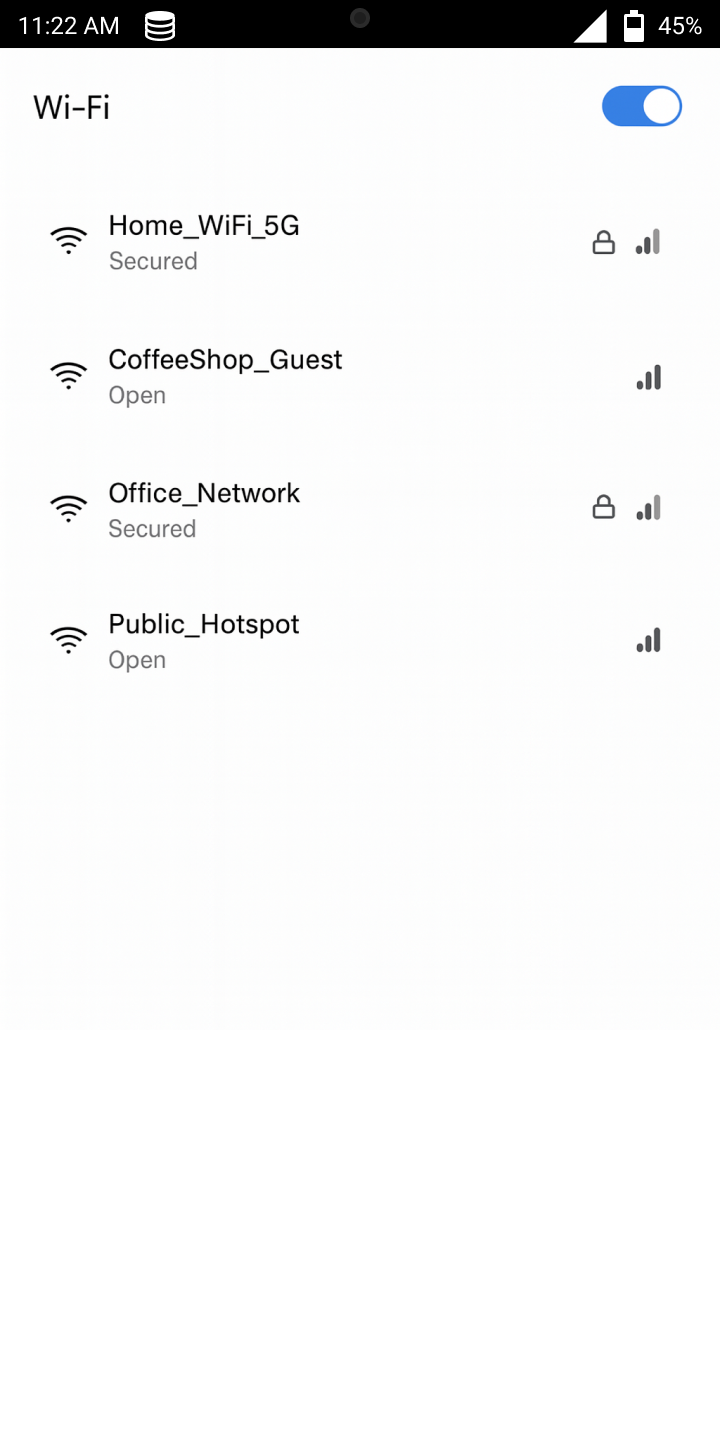This screenshot has height=1440, width=720.
Task: Join the Public_Hotspot network
Action: [204, 640]
